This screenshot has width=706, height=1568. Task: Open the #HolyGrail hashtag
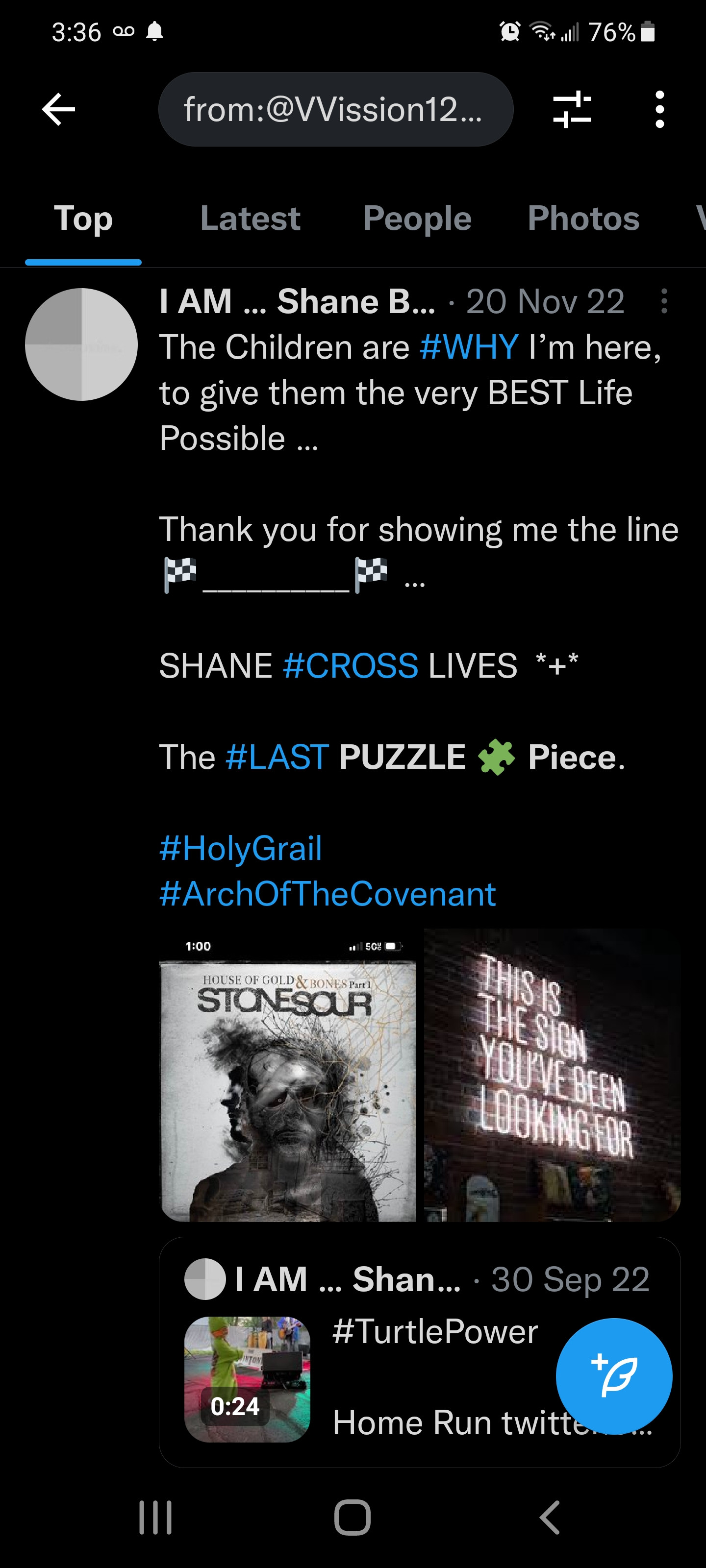[x=240, y=848]
